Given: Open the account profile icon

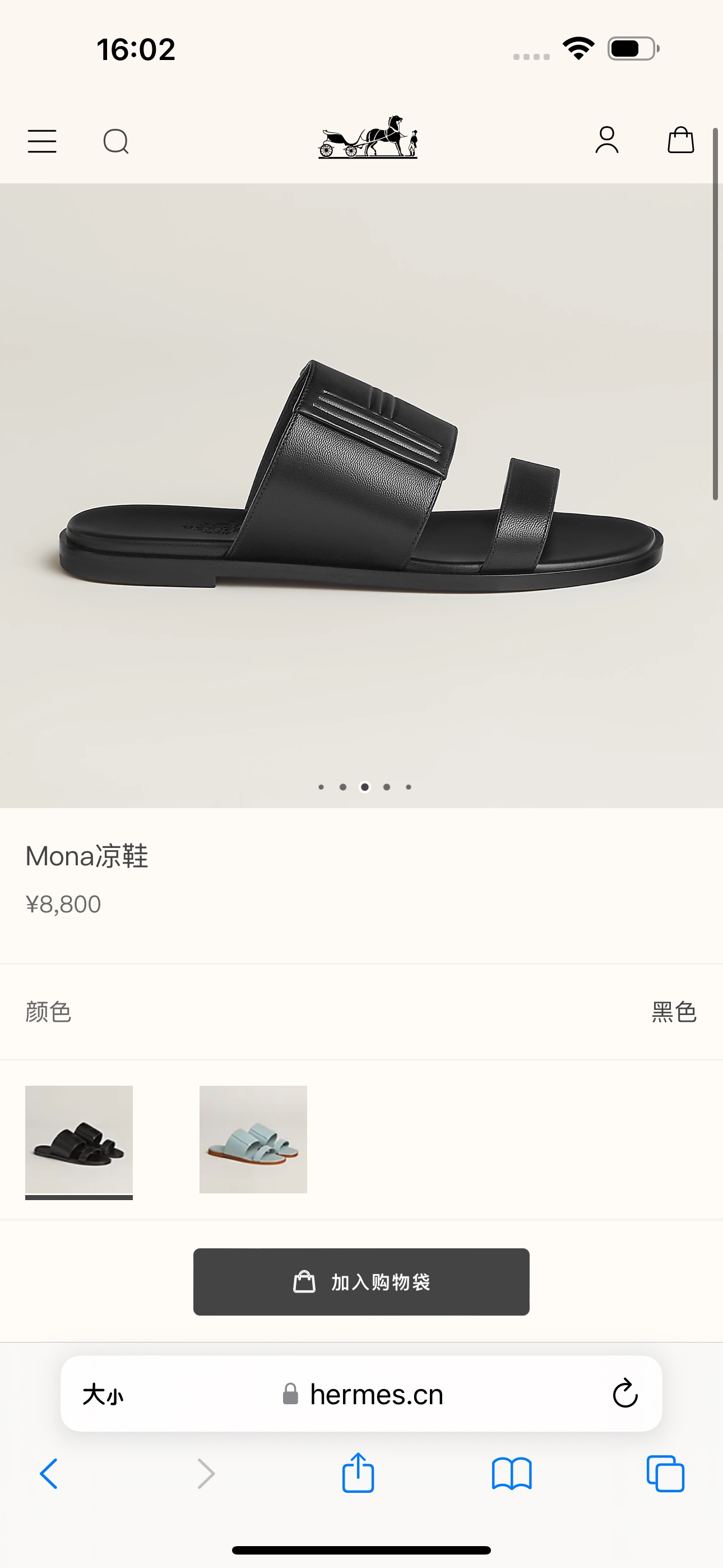Looking at the screenshot, I should pos(607,140).
